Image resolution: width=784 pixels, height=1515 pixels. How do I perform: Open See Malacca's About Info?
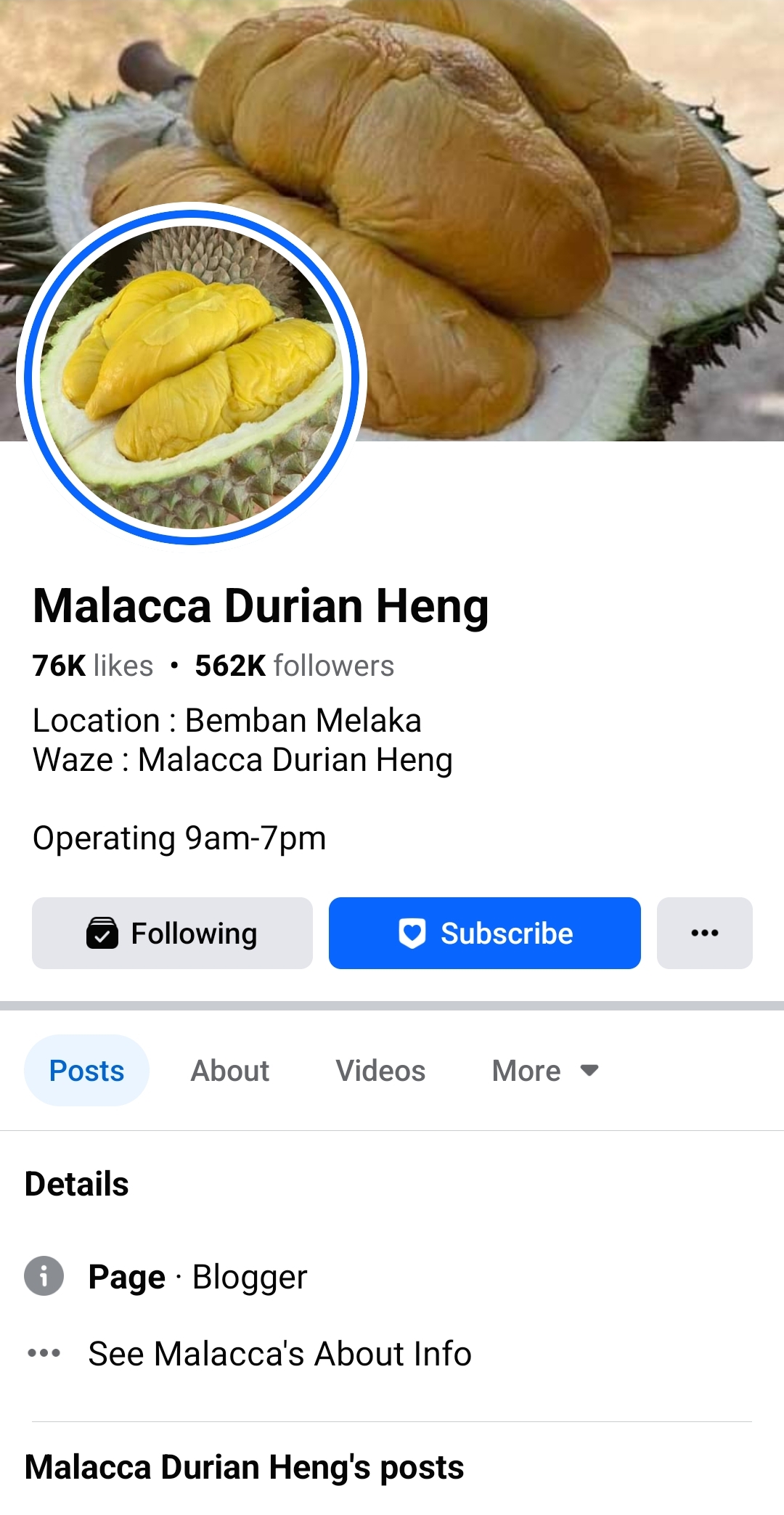click(279, 1354)
